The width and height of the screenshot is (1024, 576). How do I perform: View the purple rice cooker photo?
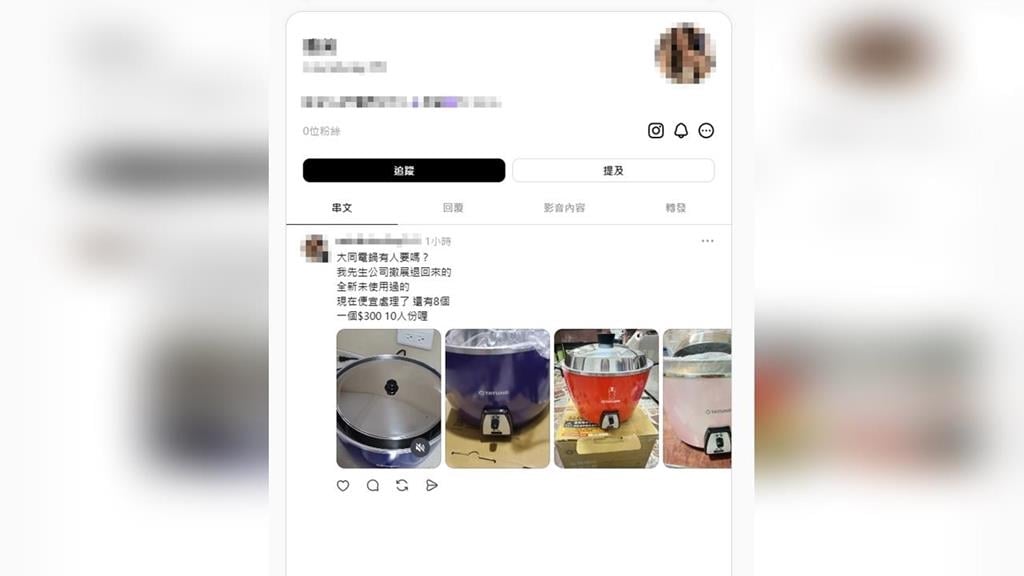(497, 398)
